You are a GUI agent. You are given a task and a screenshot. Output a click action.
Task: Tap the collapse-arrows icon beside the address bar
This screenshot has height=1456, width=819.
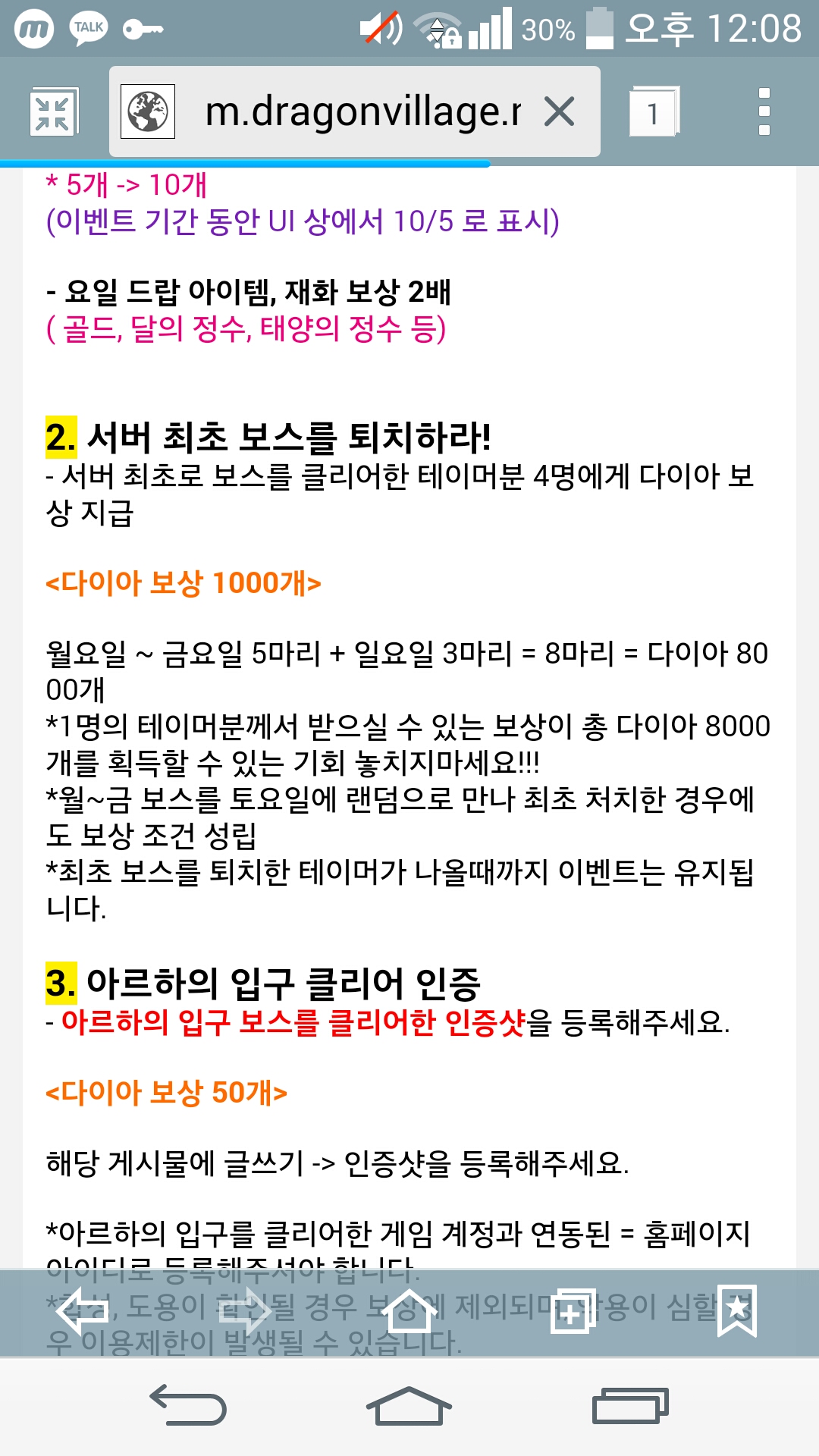coord(53,112)
